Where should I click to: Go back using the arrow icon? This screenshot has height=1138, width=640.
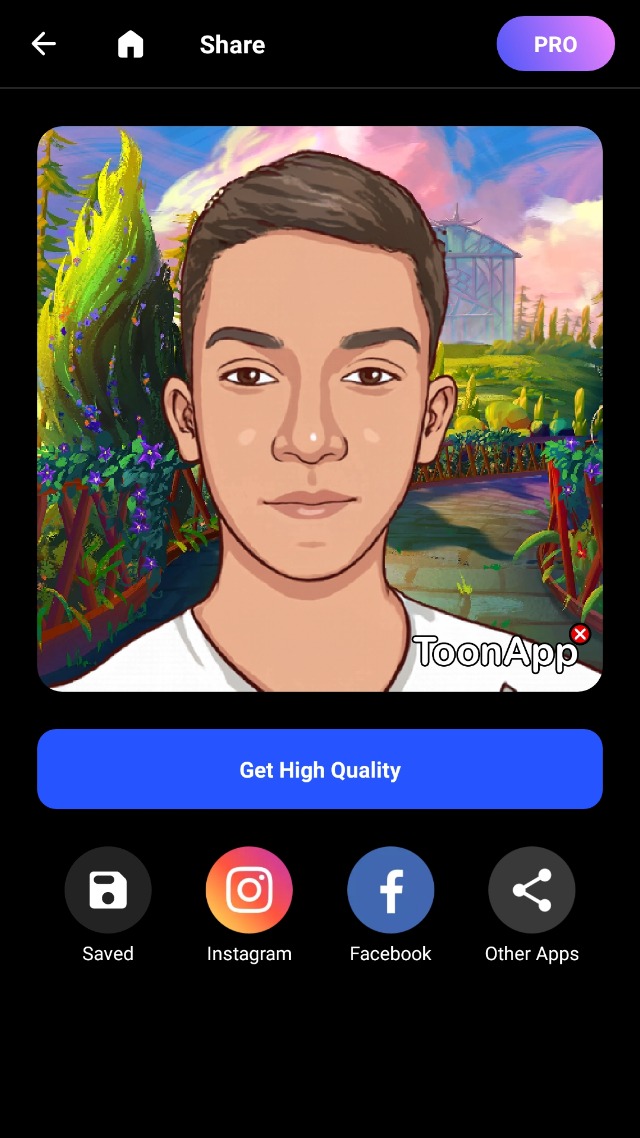43,44
